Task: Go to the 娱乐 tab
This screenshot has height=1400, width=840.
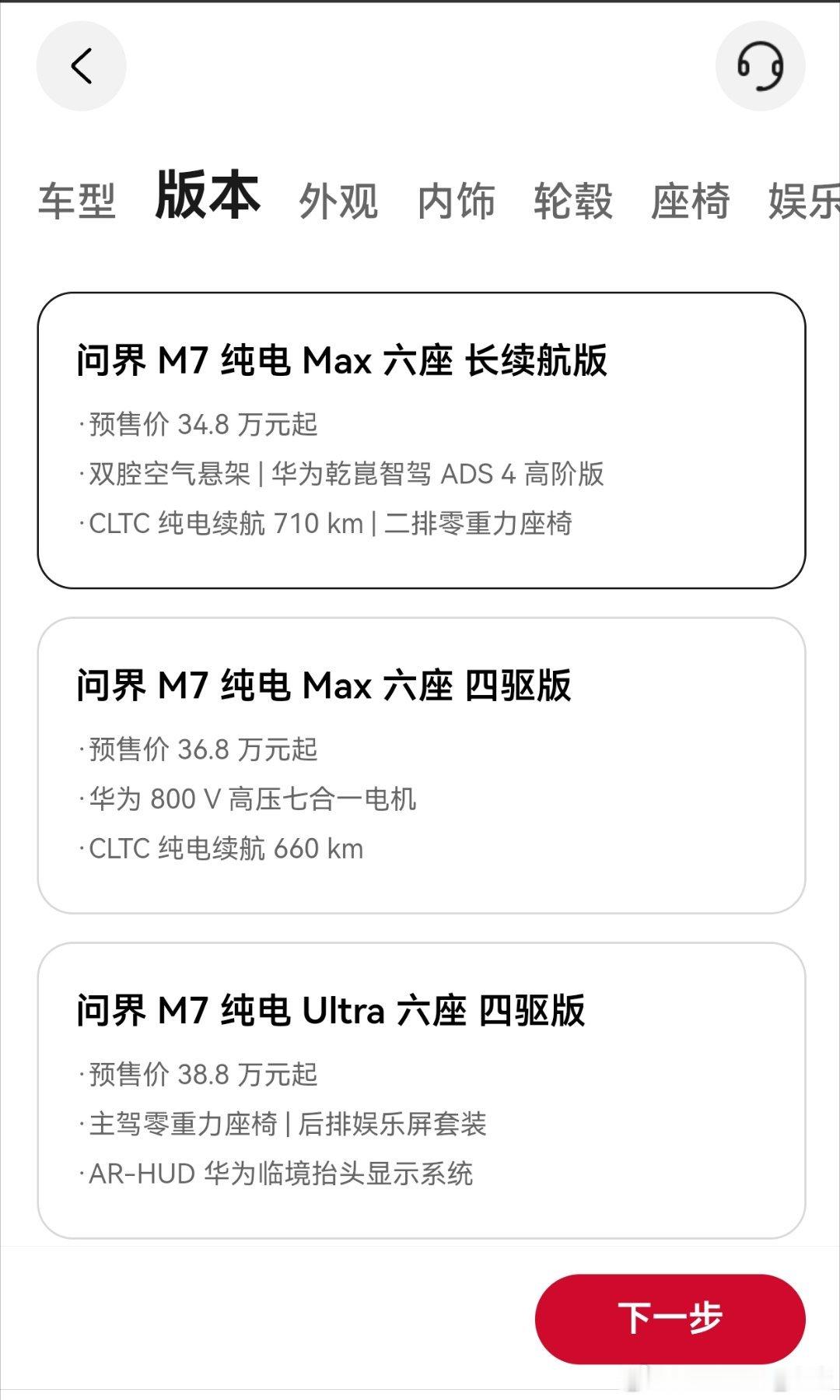Action: (x=804, y=201)
